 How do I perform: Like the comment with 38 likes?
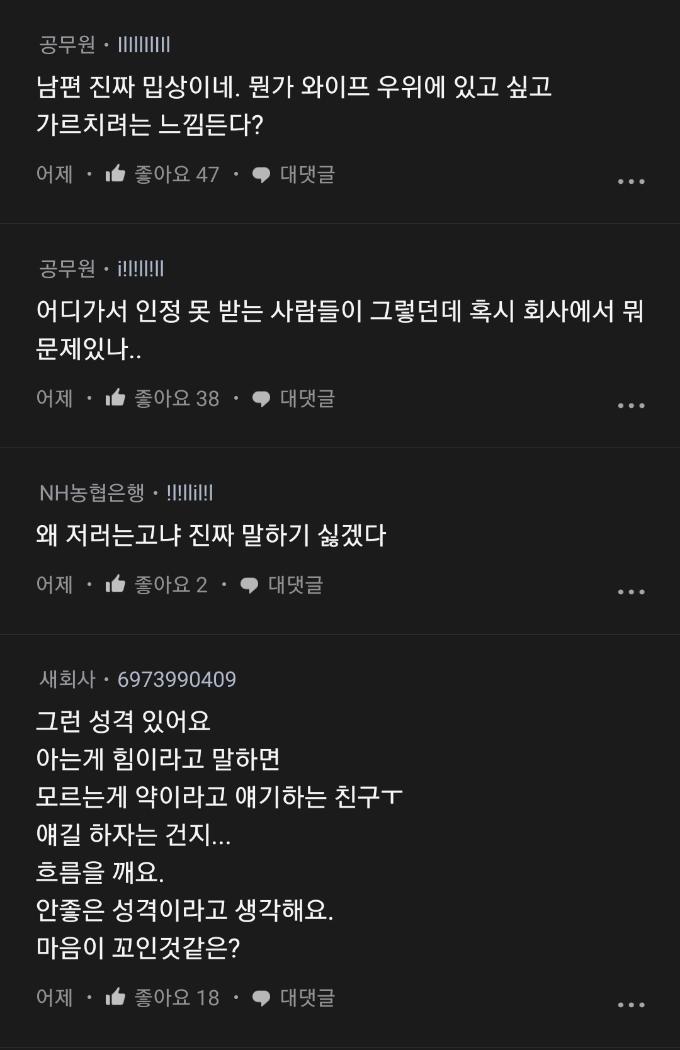click(x=116, y=398)
